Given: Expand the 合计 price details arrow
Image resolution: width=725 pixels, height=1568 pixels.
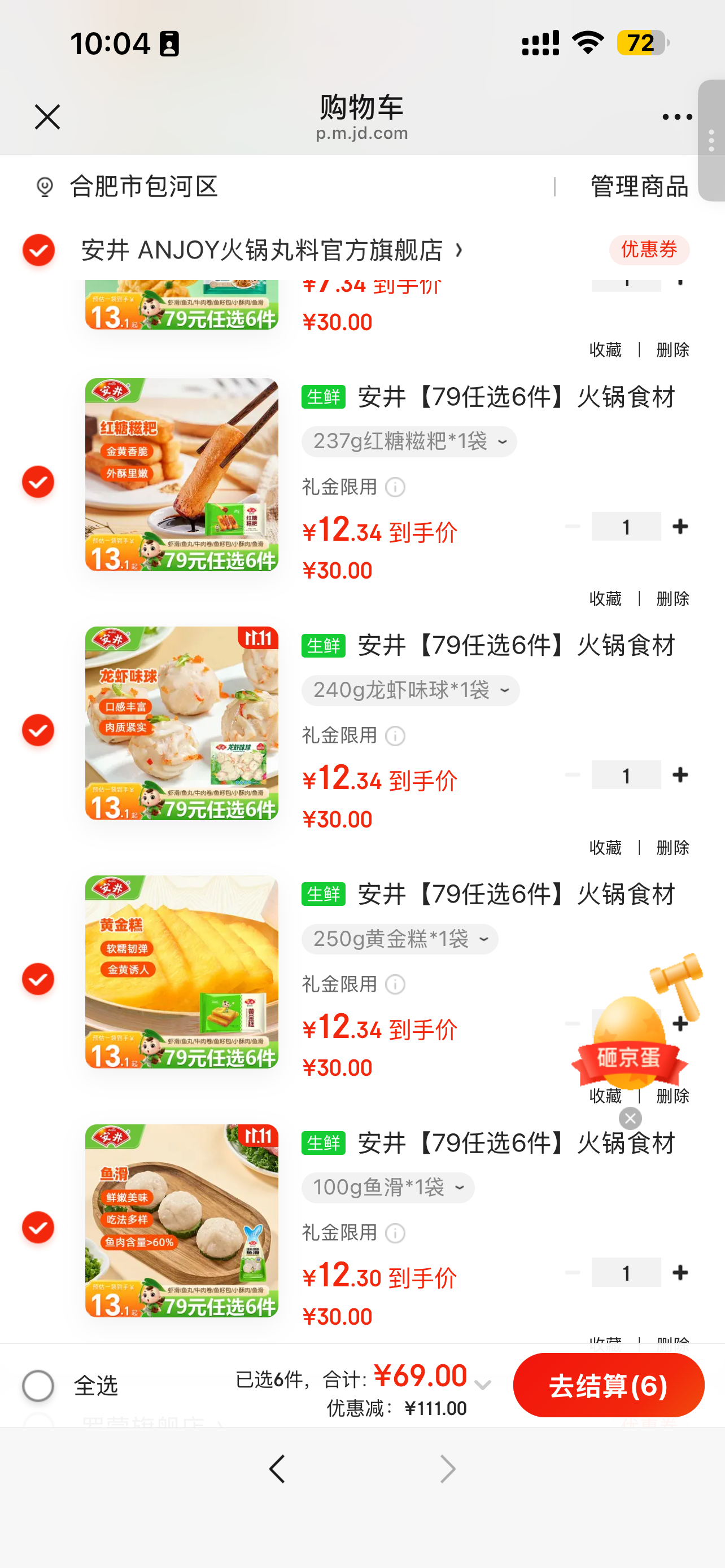Looking at the screenshot, I should pos(483,1386).
